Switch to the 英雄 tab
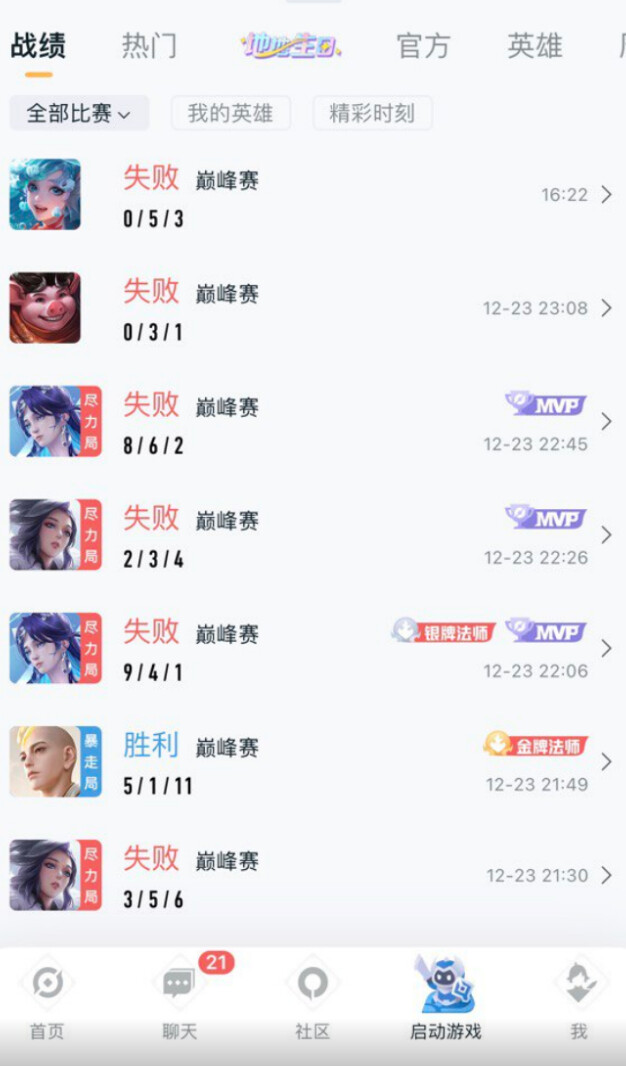The width and height of the screenshot is (626, 1066). pos(535,46)
